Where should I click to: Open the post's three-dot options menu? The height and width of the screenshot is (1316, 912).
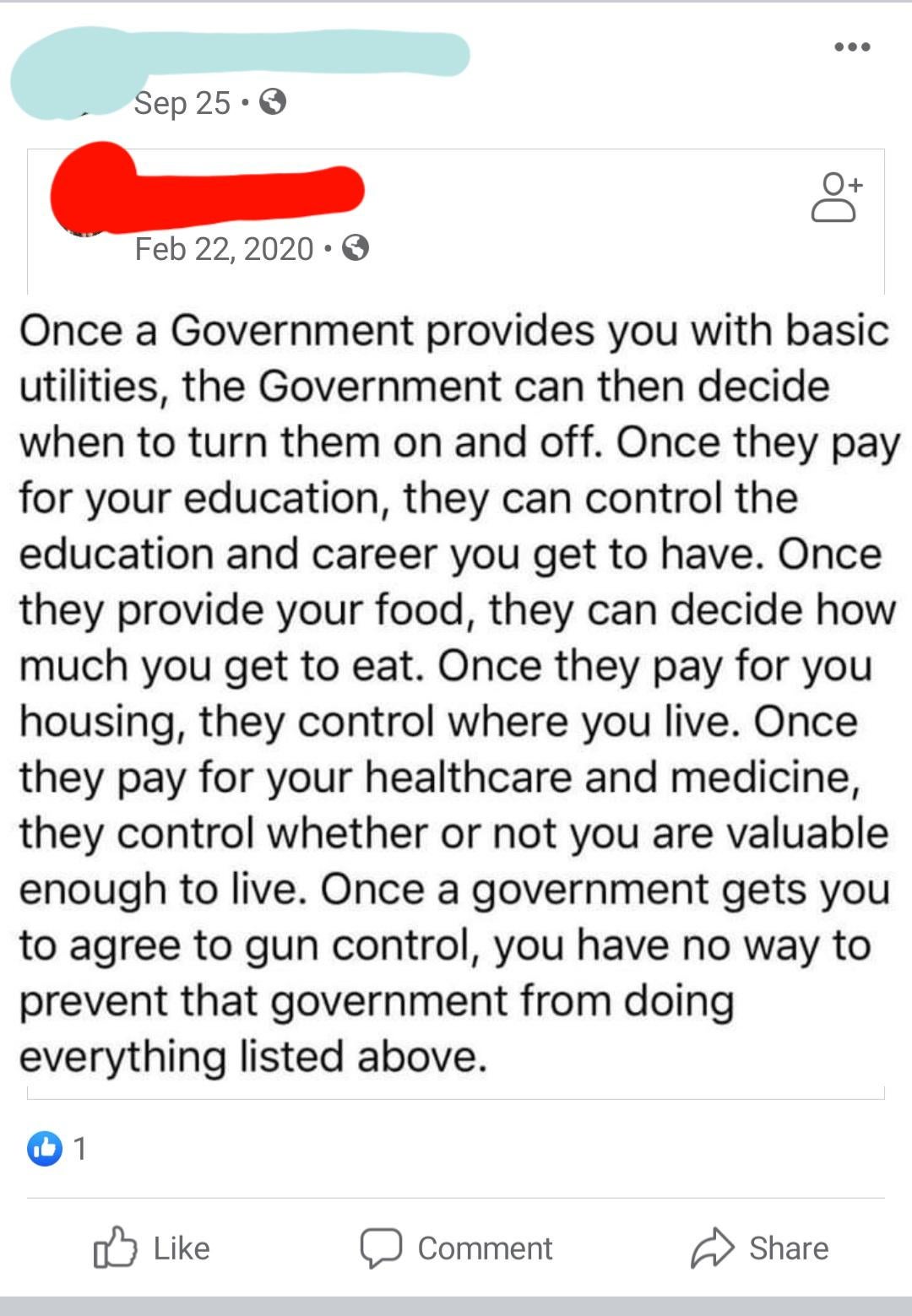(x=852, y=47)
